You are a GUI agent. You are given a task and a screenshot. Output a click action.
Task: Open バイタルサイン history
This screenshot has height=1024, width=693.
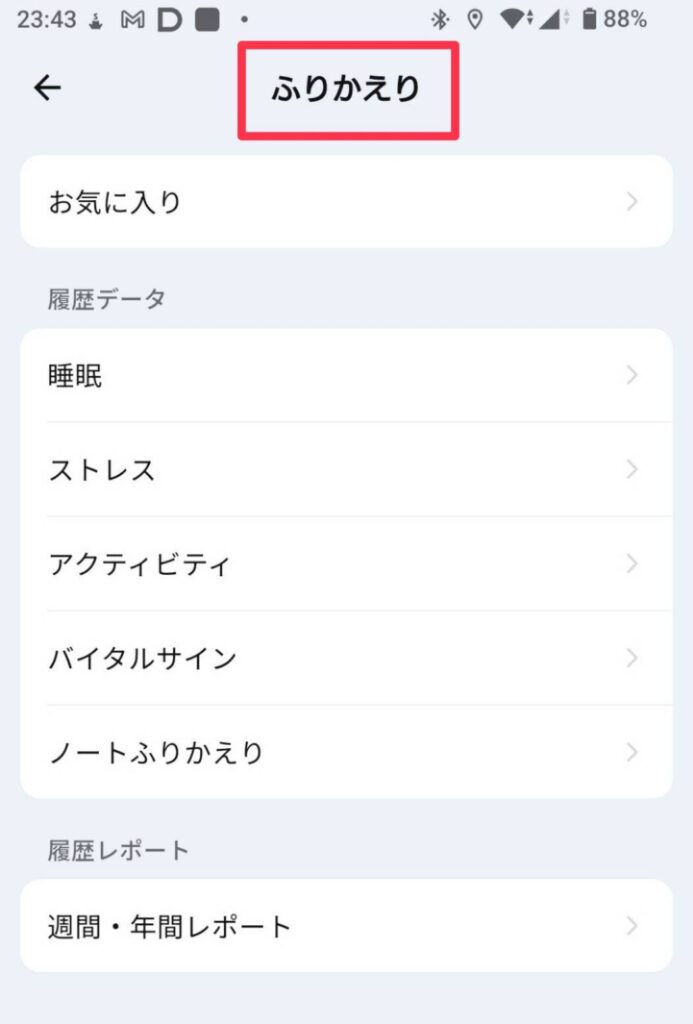tap(346, 658)
